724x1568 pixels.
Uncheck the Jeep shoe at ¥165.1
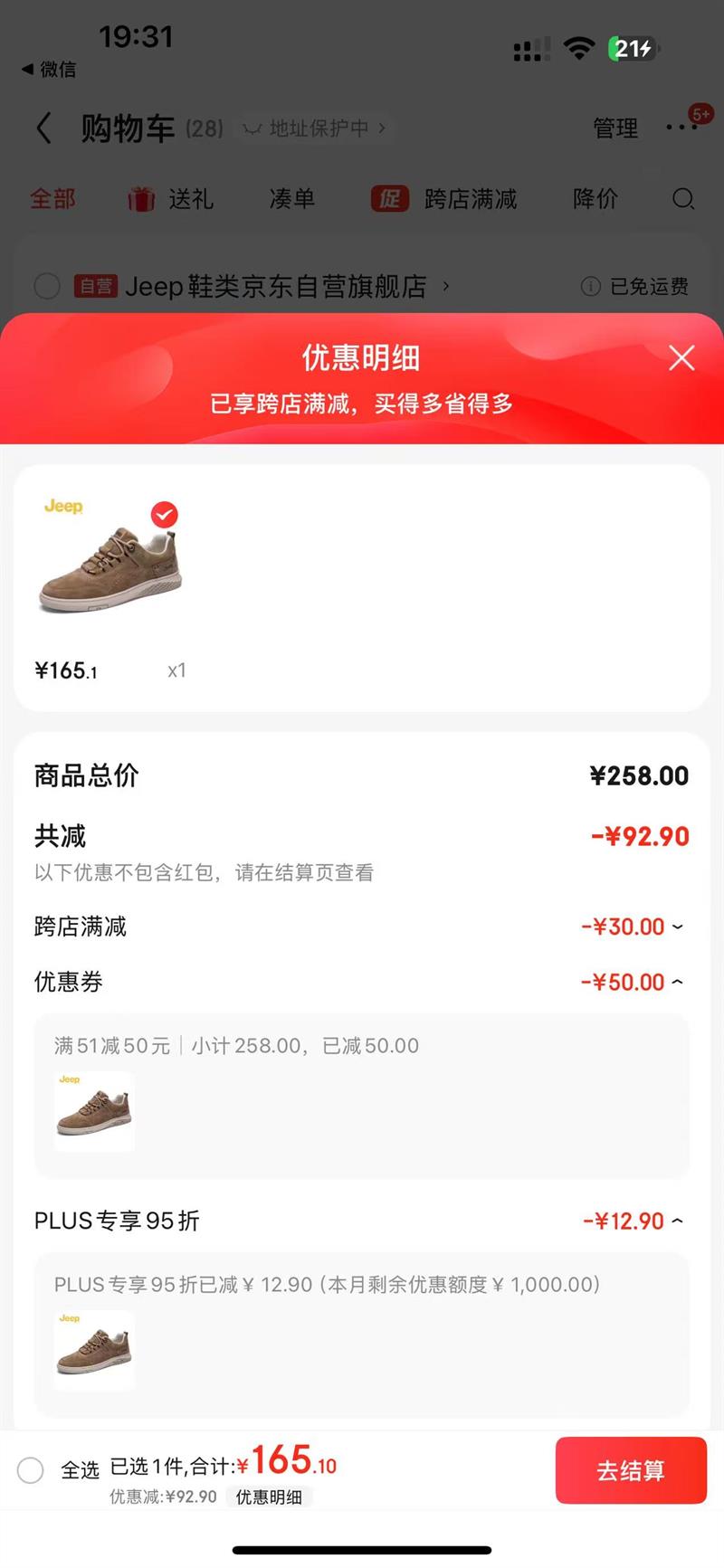tap(164, 515)
